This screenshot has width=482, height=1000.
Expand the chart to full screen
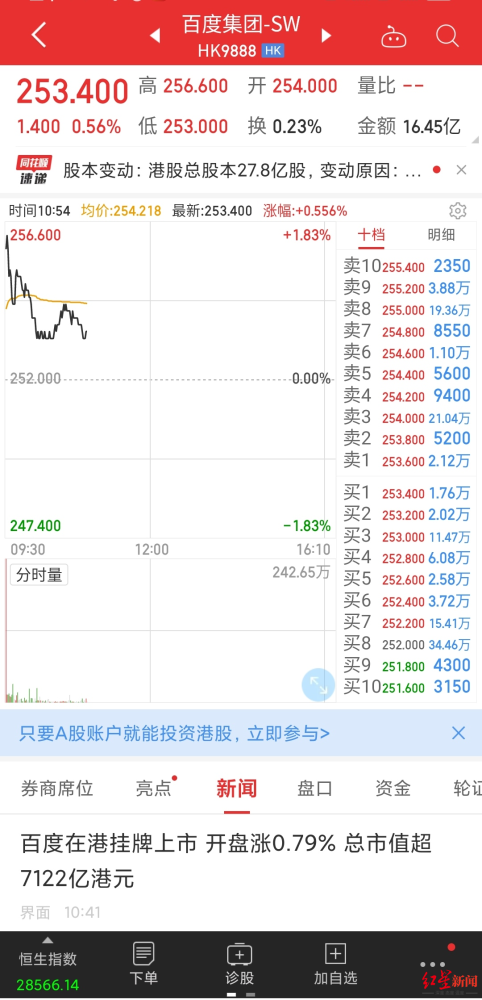[318, 685]
